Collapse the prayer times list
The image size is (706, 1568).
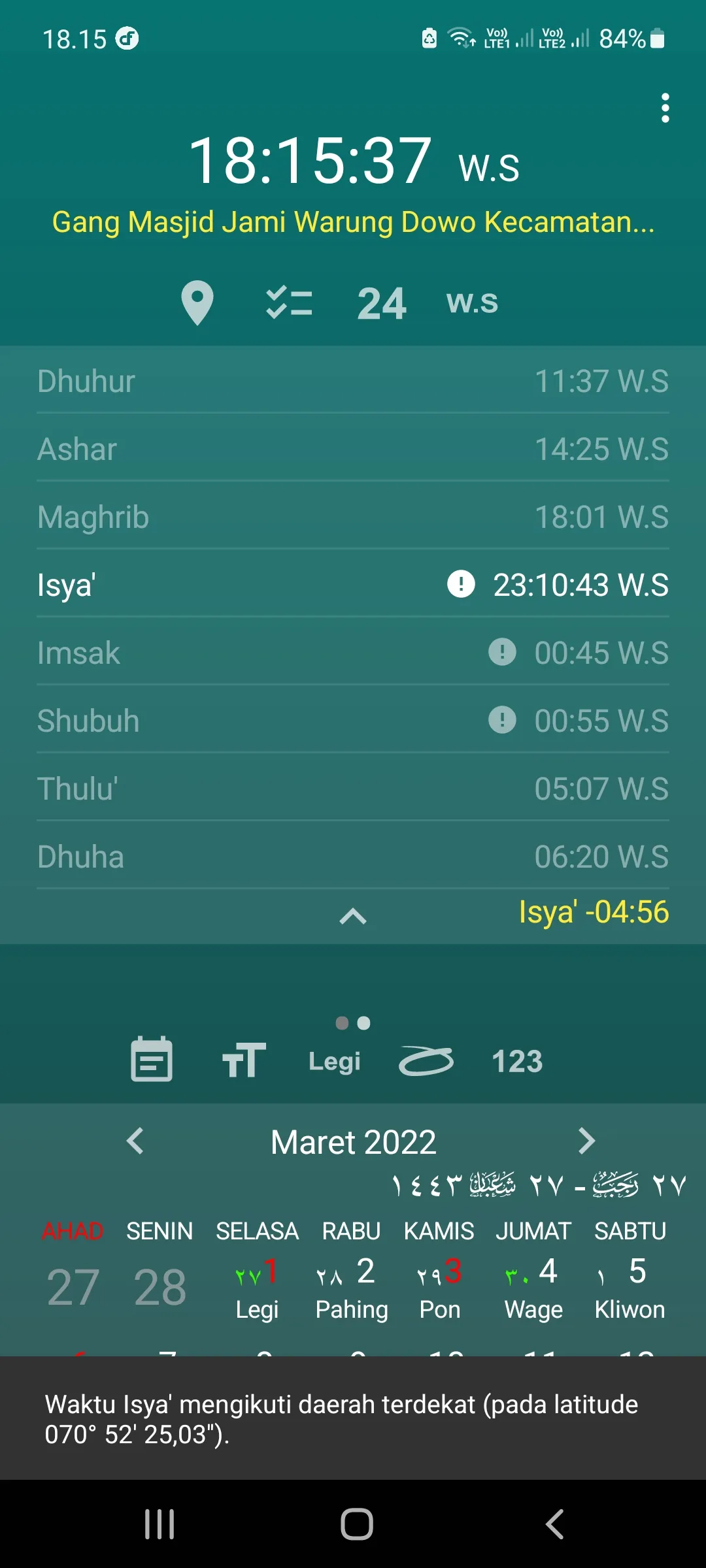[353, 916]
